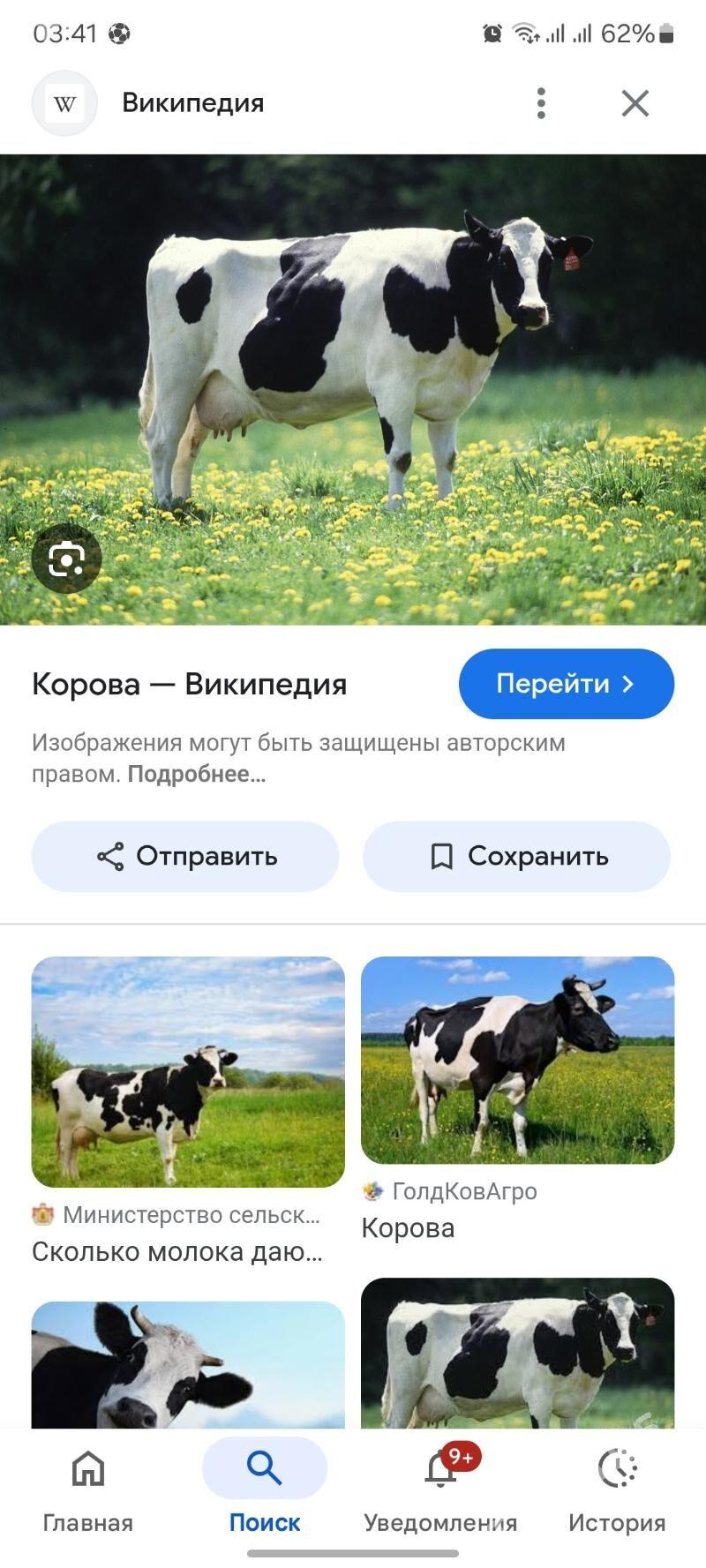
Task: Open the Министерство сельского хозяйства cow result
Action: [188, 1072]
